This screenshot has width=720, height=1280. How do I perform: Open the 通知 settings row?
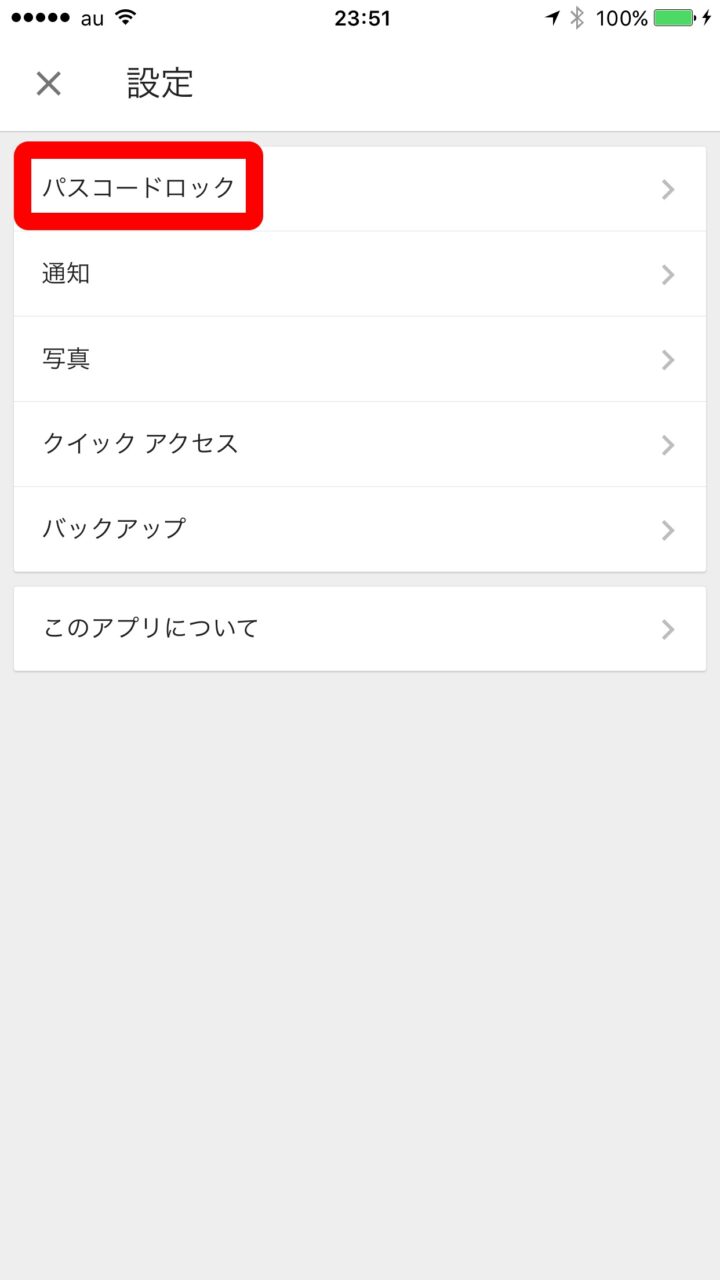point(360,274)
